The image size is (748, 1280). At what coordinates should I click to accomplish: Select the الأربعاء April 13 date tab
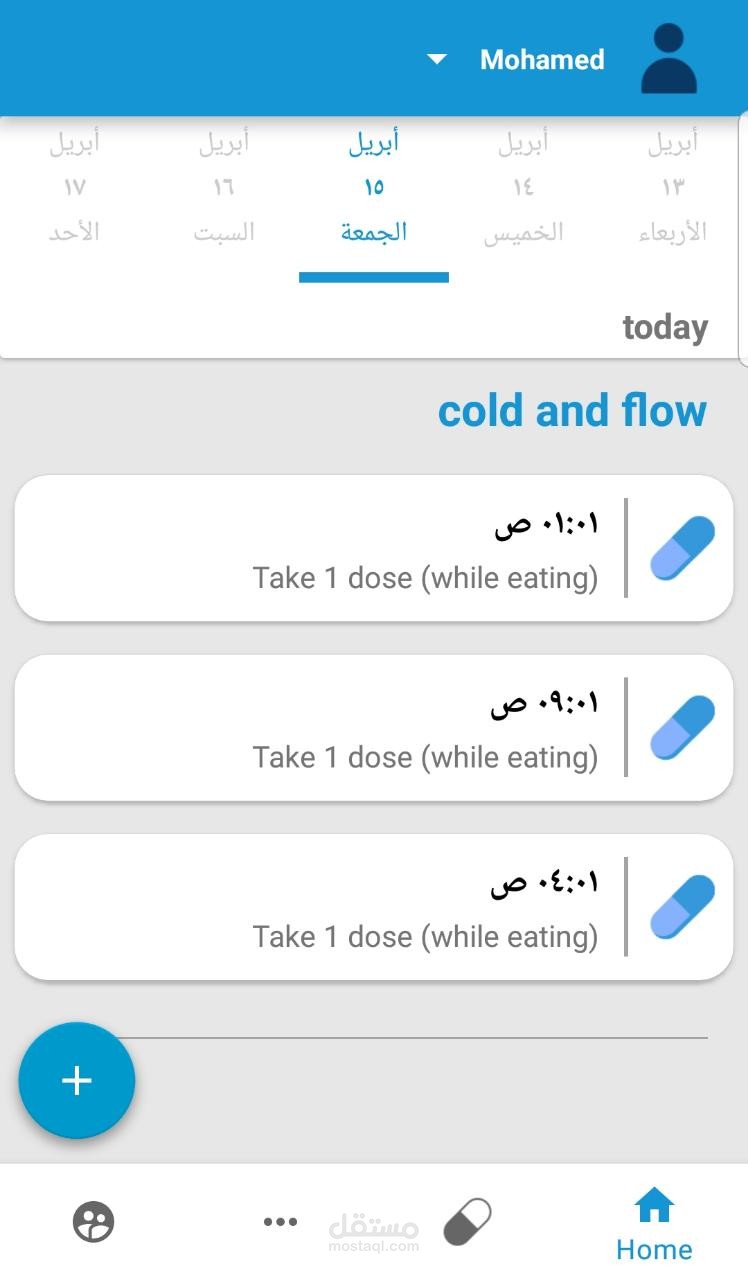673,187
